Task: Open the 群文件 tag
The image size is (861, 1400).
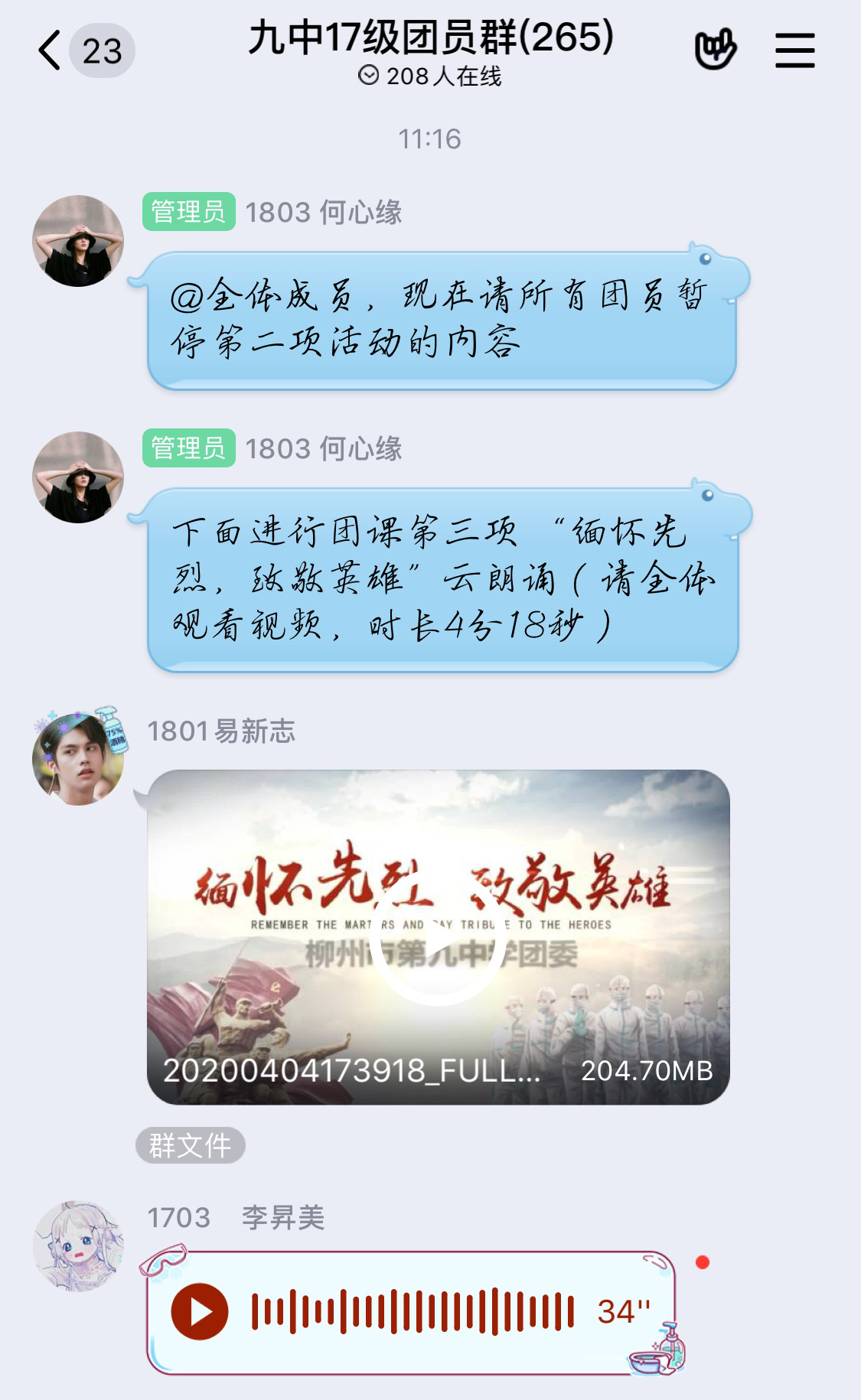Action: (191, 1145)
